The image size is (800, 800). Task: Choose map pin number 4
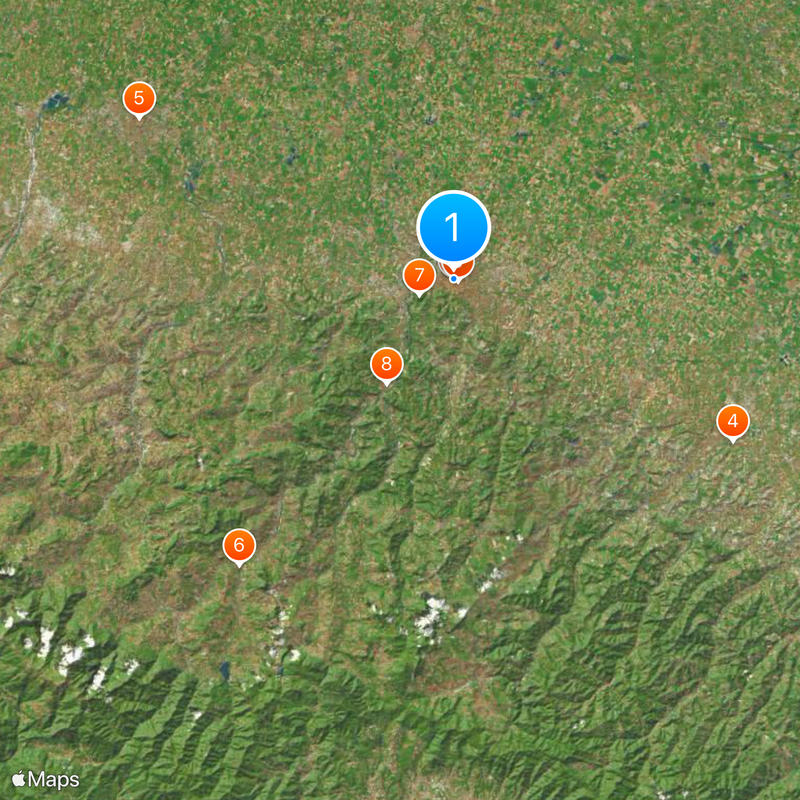pos(733,421)
